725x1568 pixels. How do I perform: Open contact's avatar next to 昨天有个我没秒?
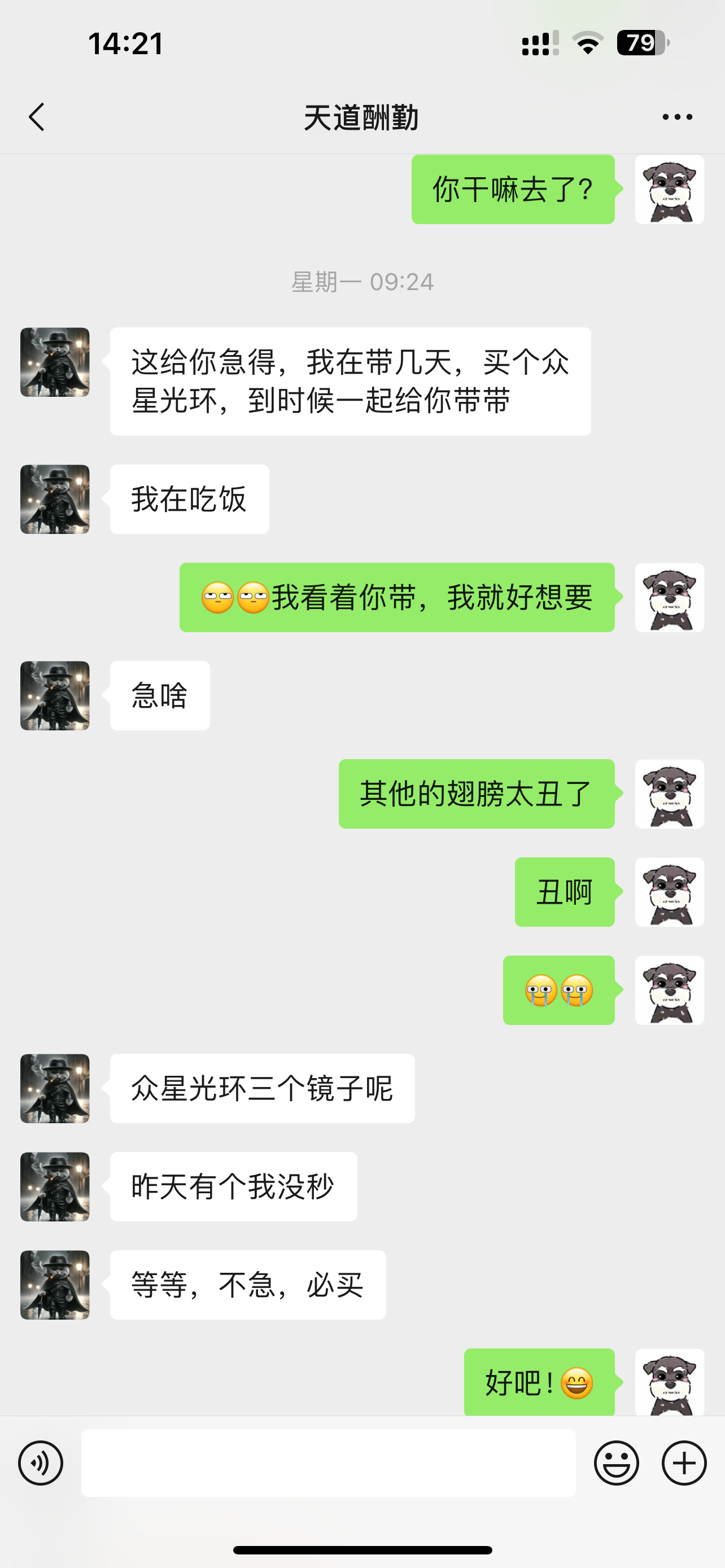click(x=55, y=1186)
